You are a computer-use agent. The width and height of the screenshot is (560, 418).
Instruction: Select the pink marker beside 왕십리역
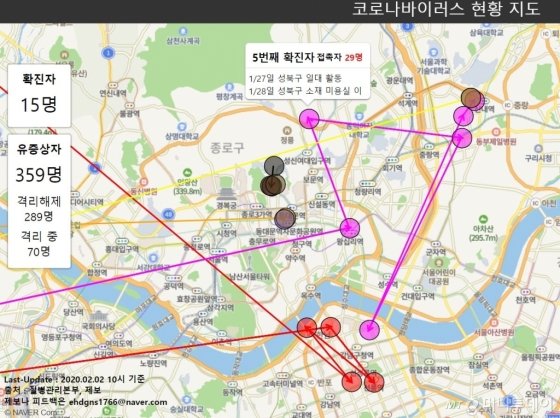coord(350,228)
